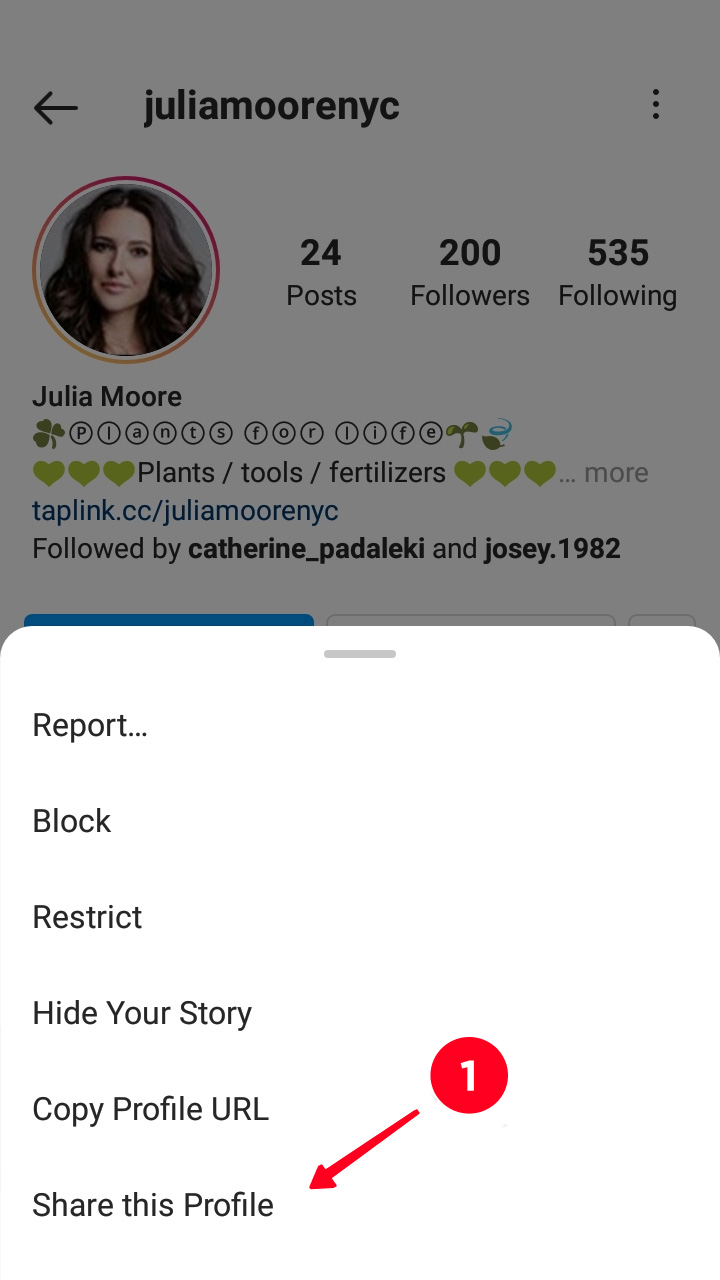Choose the Restrict option
This screenshot has height=1280, width=720.
360,917
